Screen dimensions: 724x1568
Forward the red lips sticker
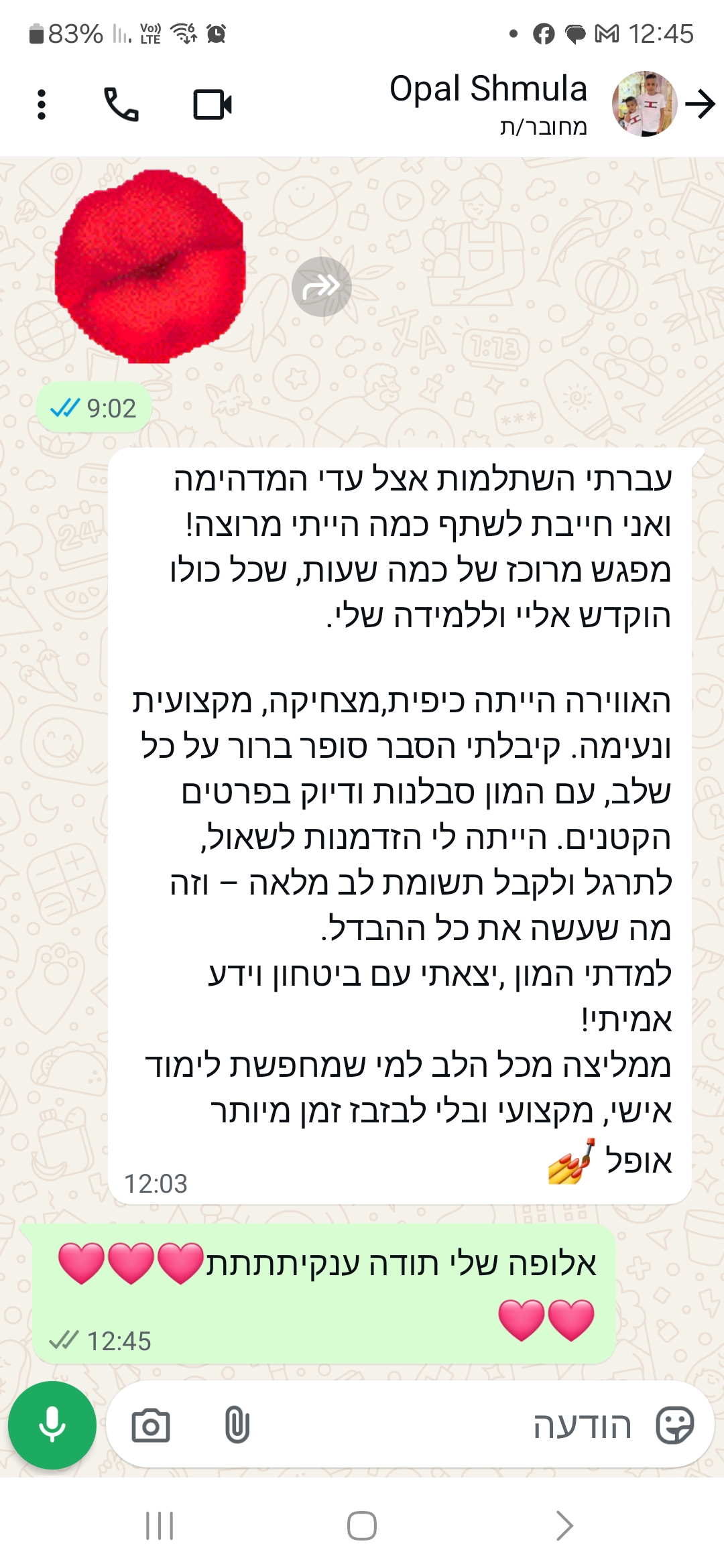(321, 287)
